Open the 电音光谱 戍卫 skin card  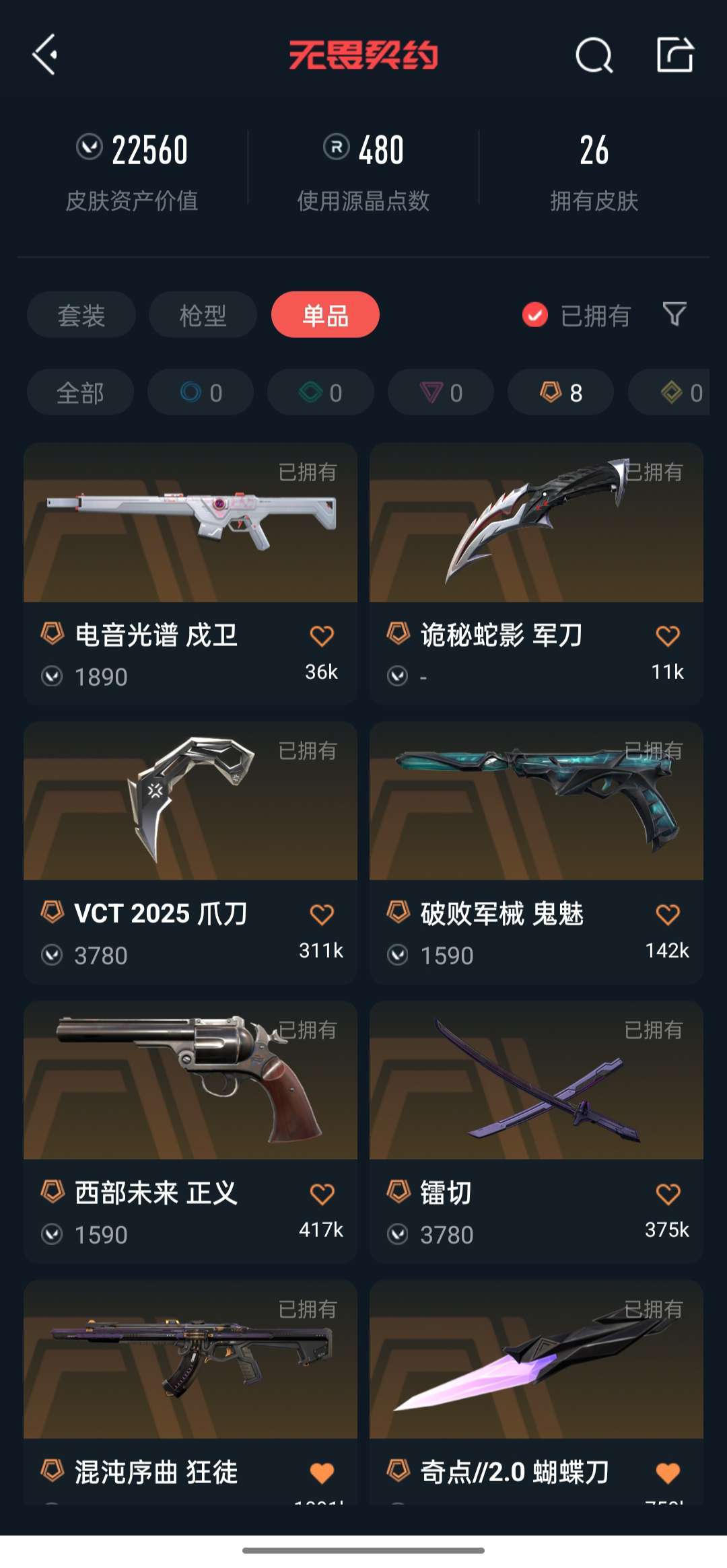191,573
